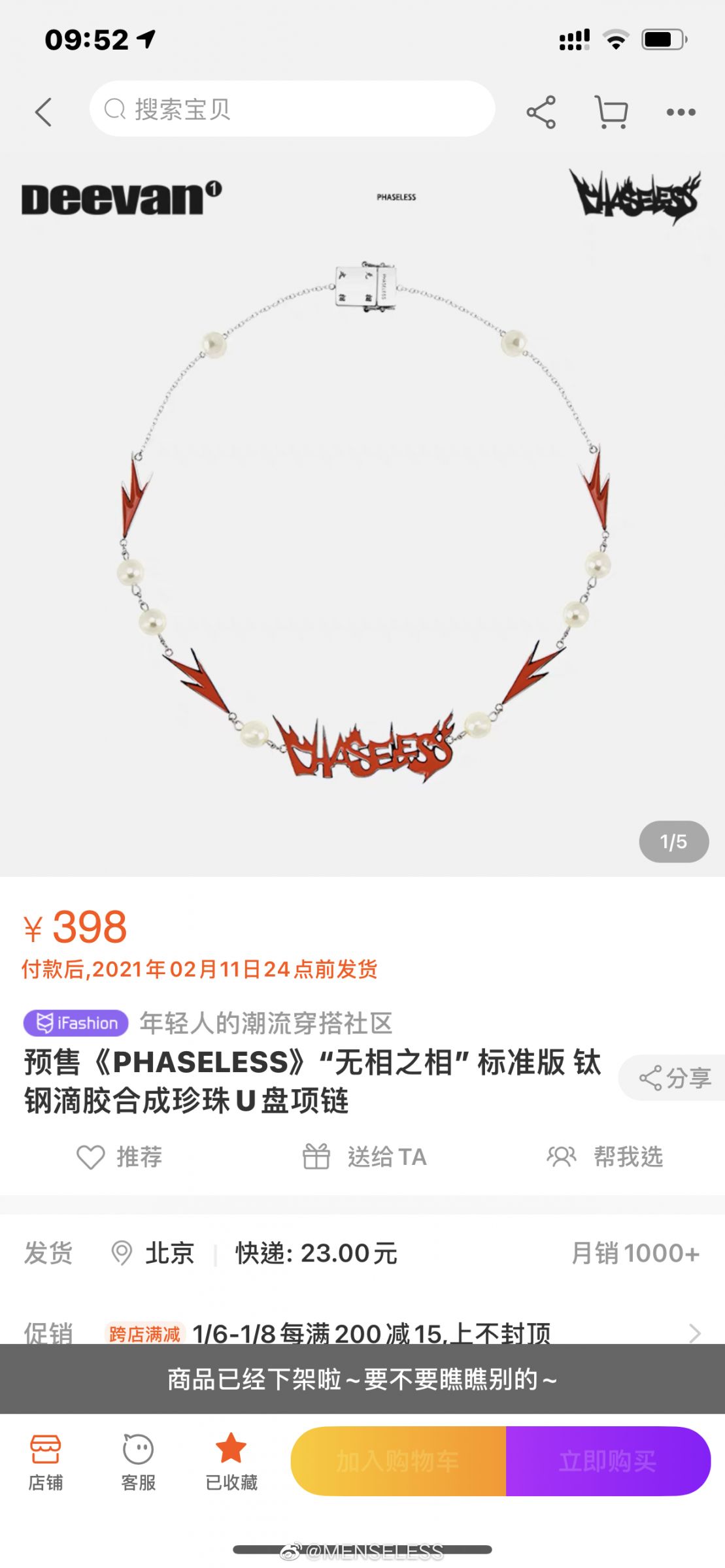Tap the 搜索宝贝 search box

292,109
